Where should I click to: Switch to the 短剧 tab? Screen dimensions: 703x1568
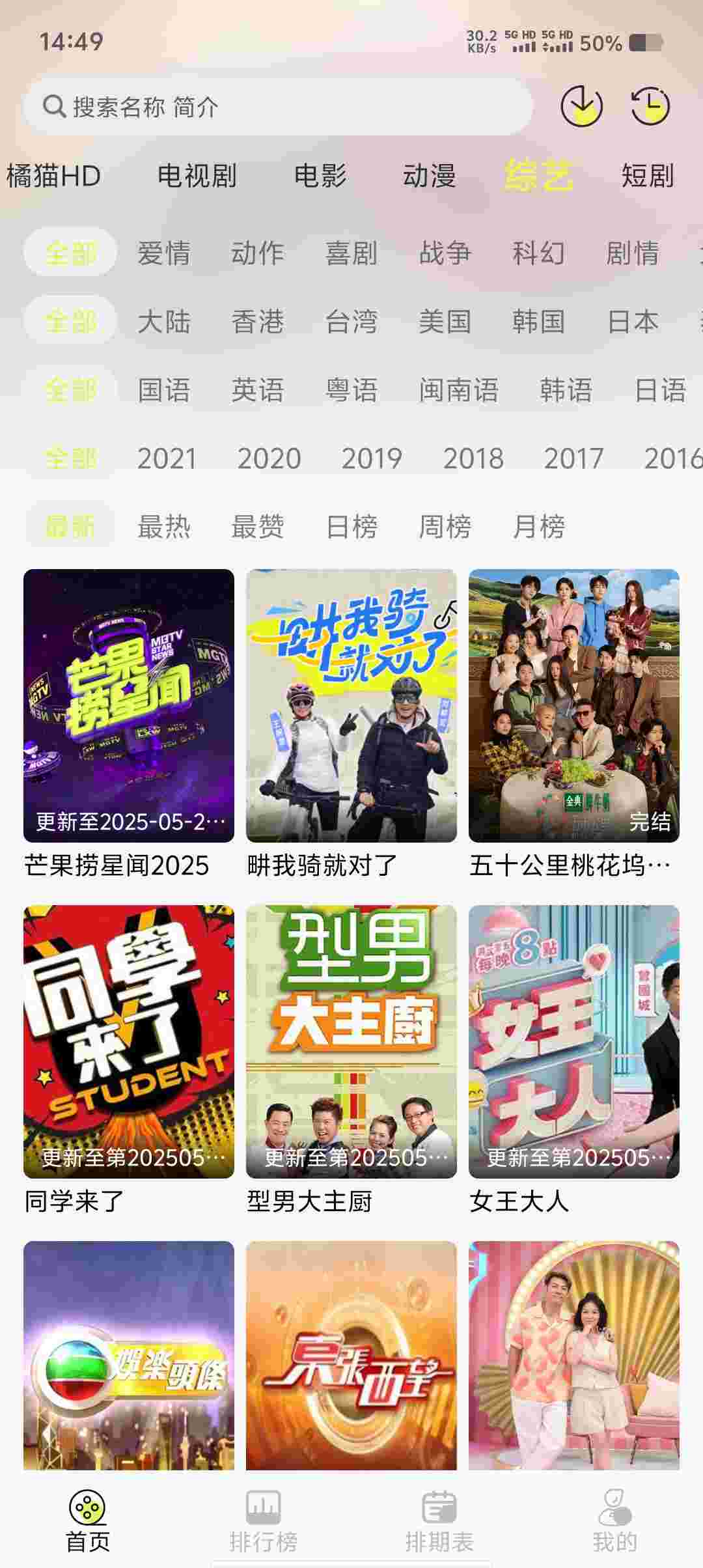tap(647, 176)
